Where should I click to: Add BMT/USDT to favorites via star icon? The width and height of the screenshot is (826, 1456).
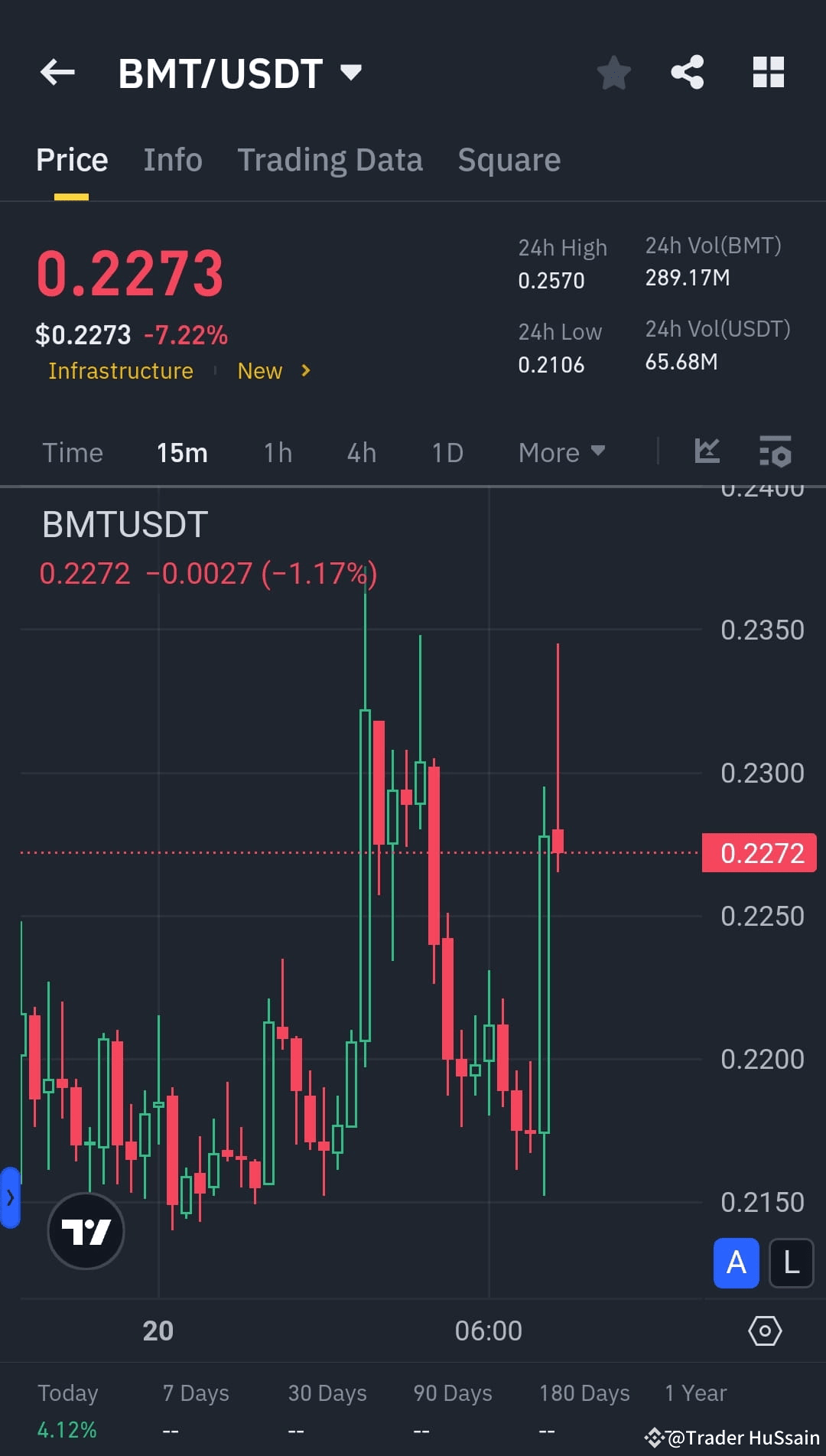pyautogui.click(x=613, y=72)
